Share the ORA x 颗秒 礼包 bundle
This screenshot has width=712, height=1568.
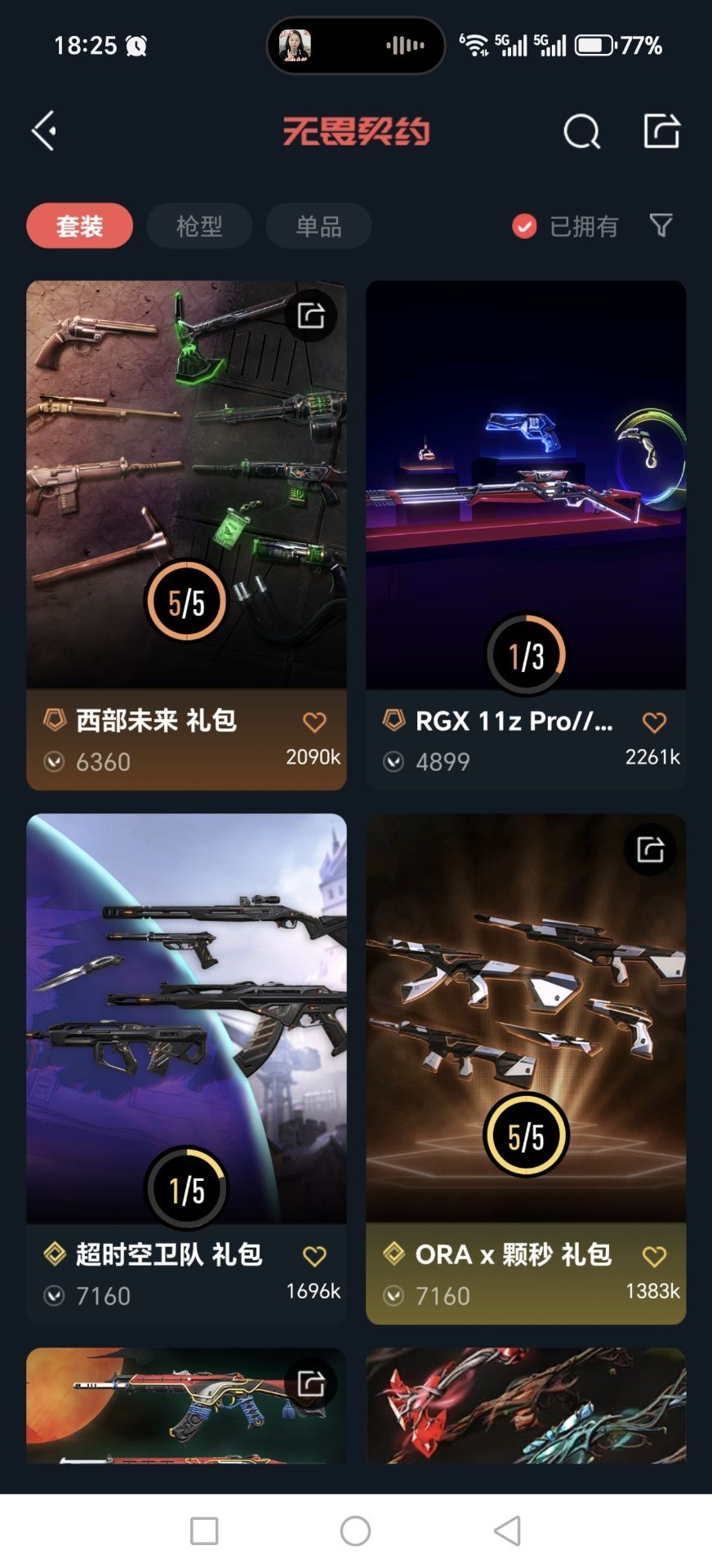coord(651,849)
